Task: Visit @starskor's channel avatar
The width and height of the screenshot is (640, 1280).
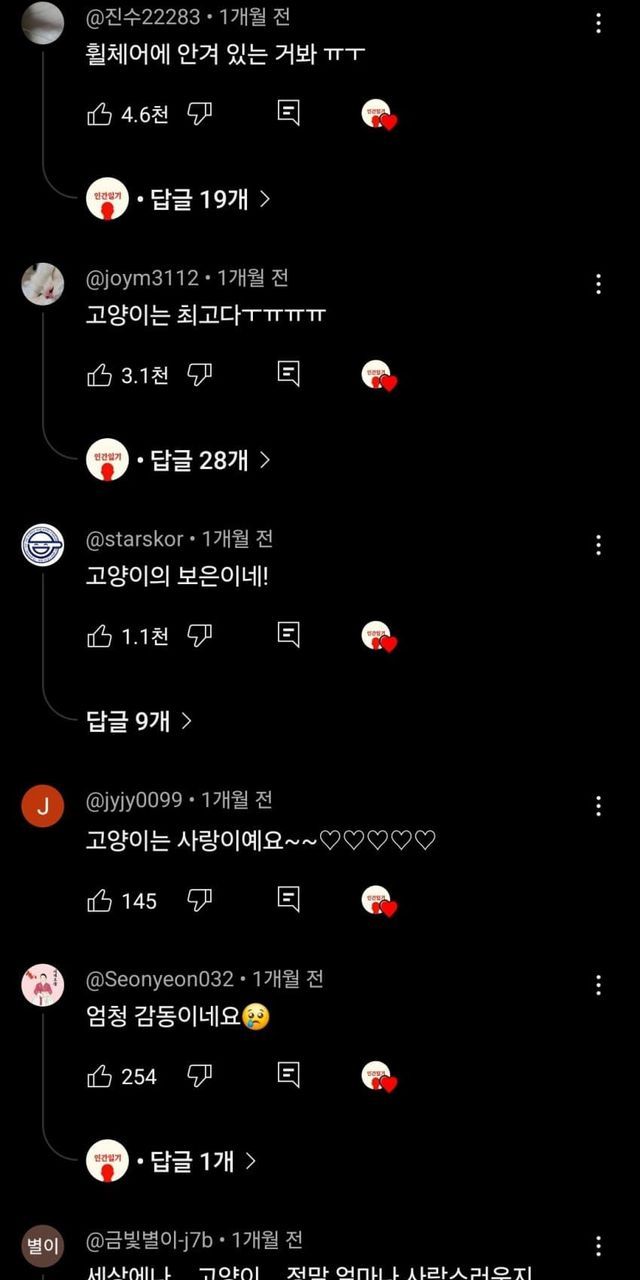Action: tap(43, 545)
